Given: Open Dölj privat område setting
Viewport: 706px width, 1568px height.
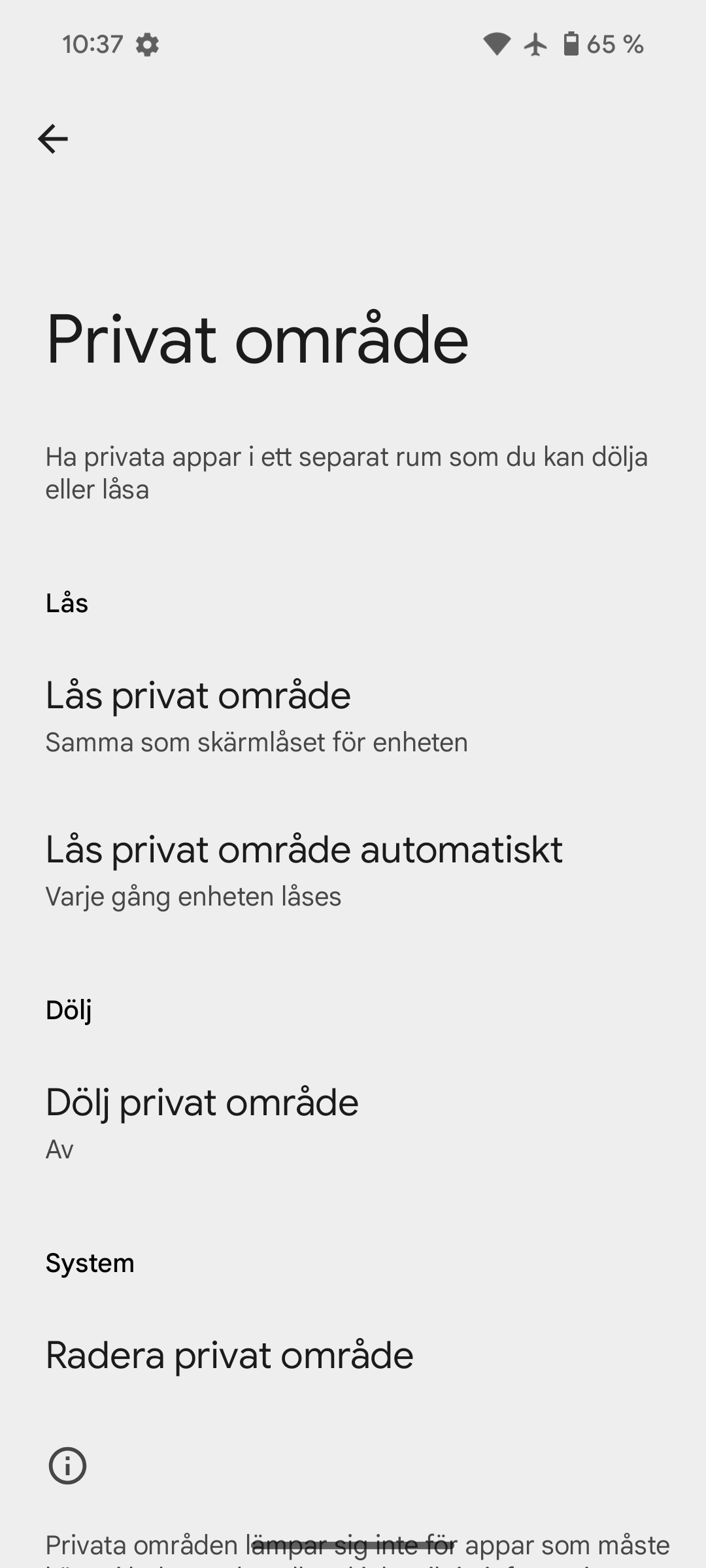Looking at the screenshot, I should pyautogui.click(x=203, y=1122).
